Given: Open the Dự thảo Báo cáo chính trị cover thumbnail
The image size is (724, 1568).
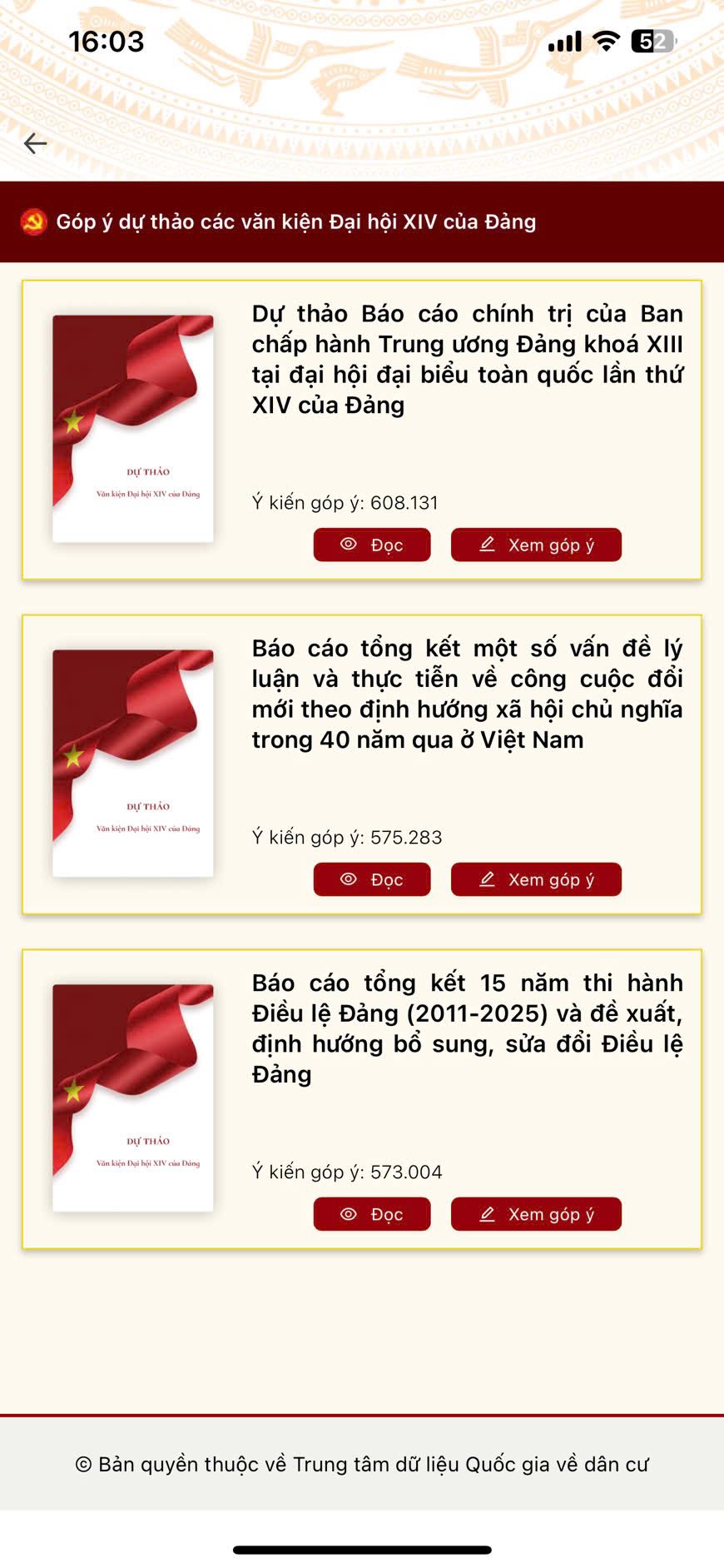Looking at the screenshot, I should pyautogui.click(x=133, y=429).
